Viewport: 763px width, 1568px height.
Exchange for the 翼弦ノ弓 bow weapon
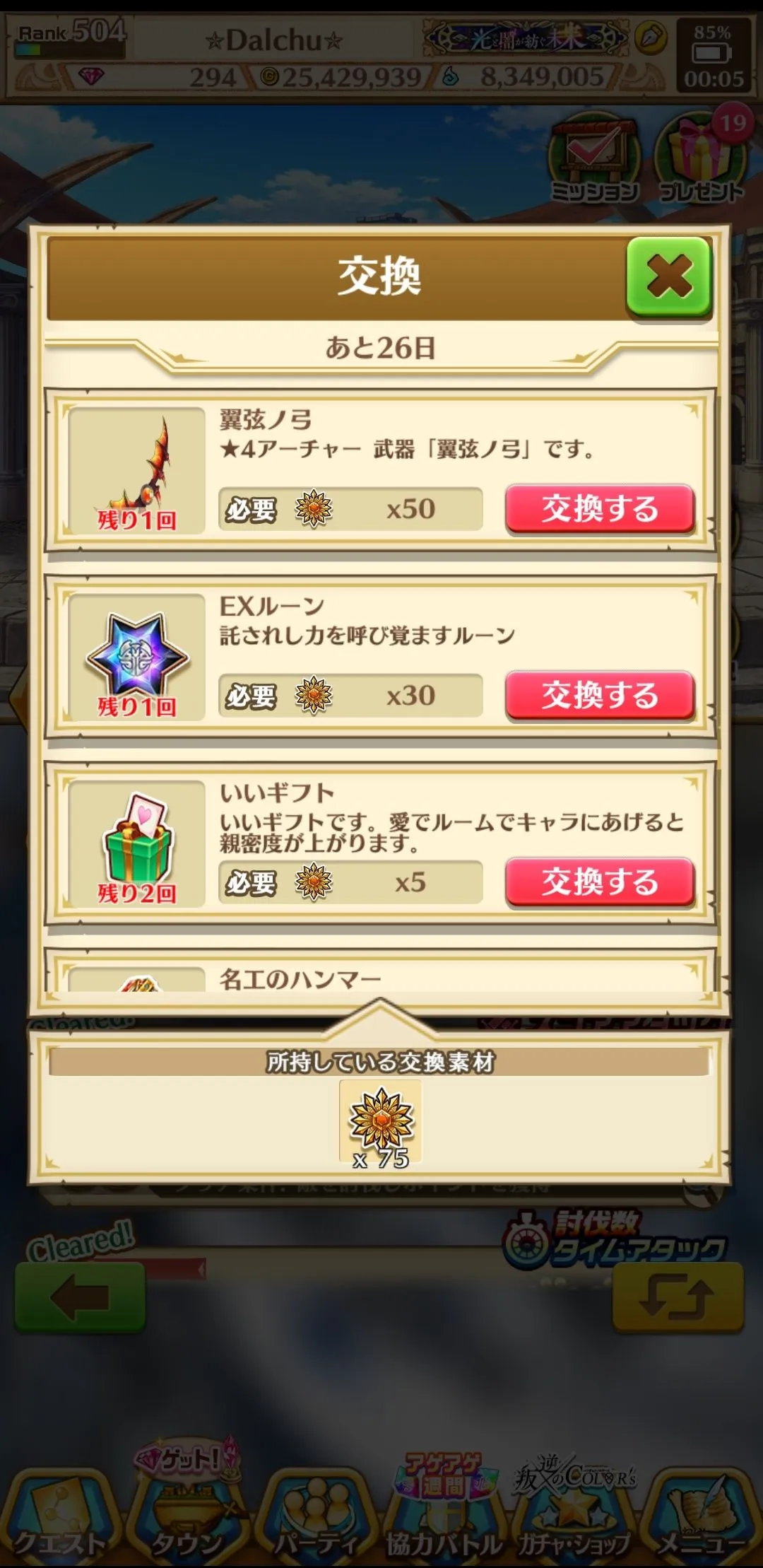pyautogui.click(x=600, y=508)
